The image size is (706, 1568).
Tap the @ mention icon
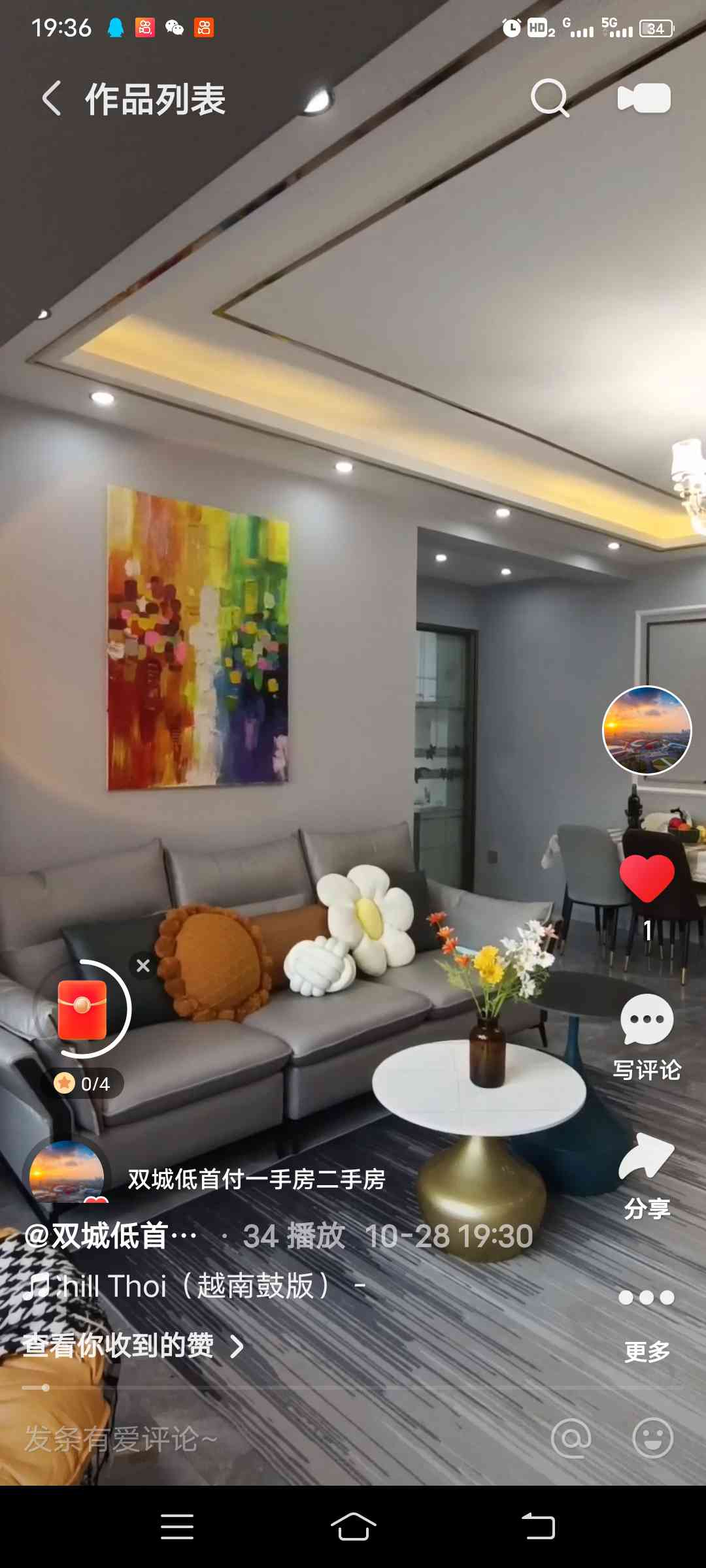[571, 1439]
